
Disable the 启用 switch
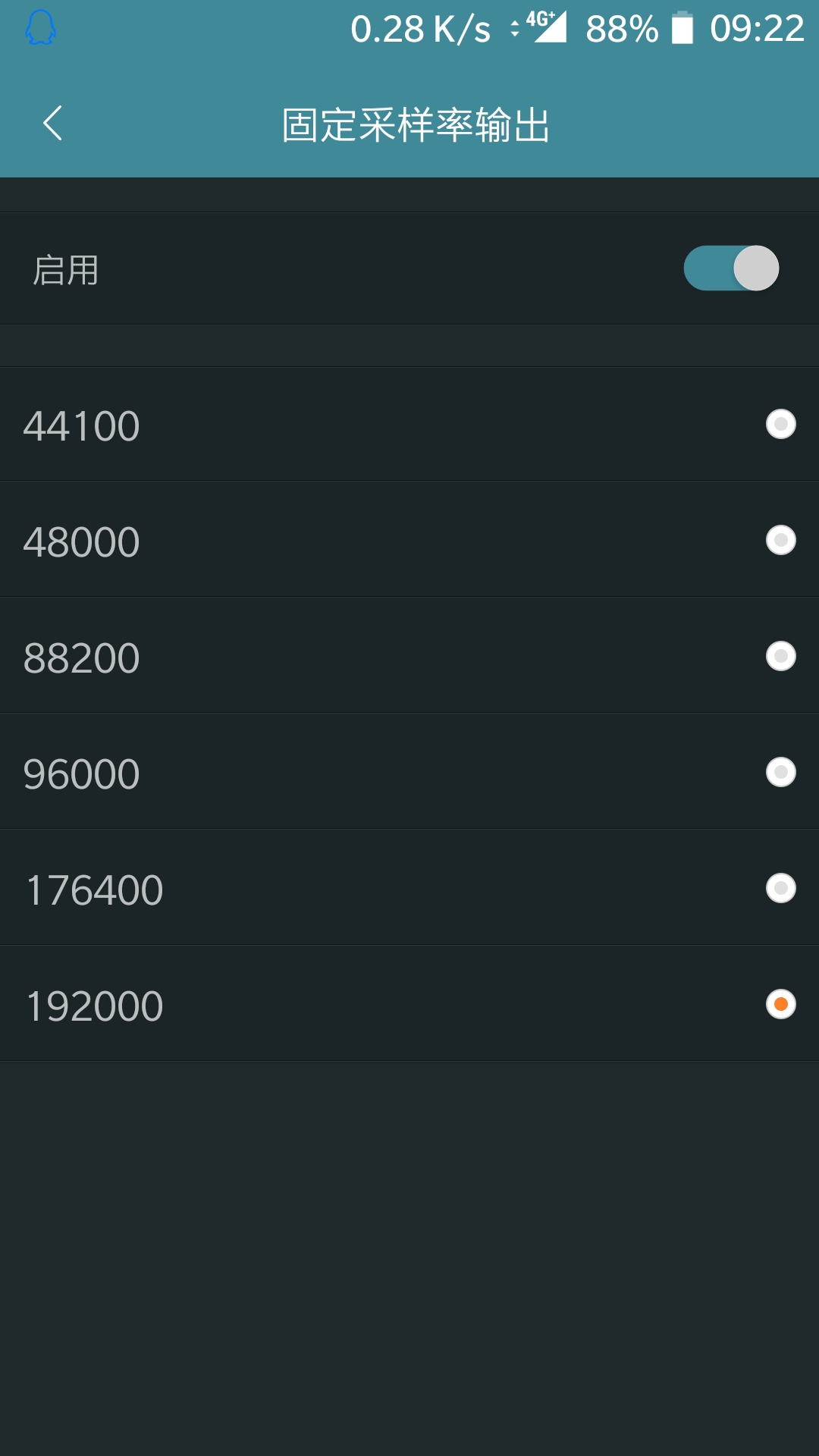pos(730,268)
